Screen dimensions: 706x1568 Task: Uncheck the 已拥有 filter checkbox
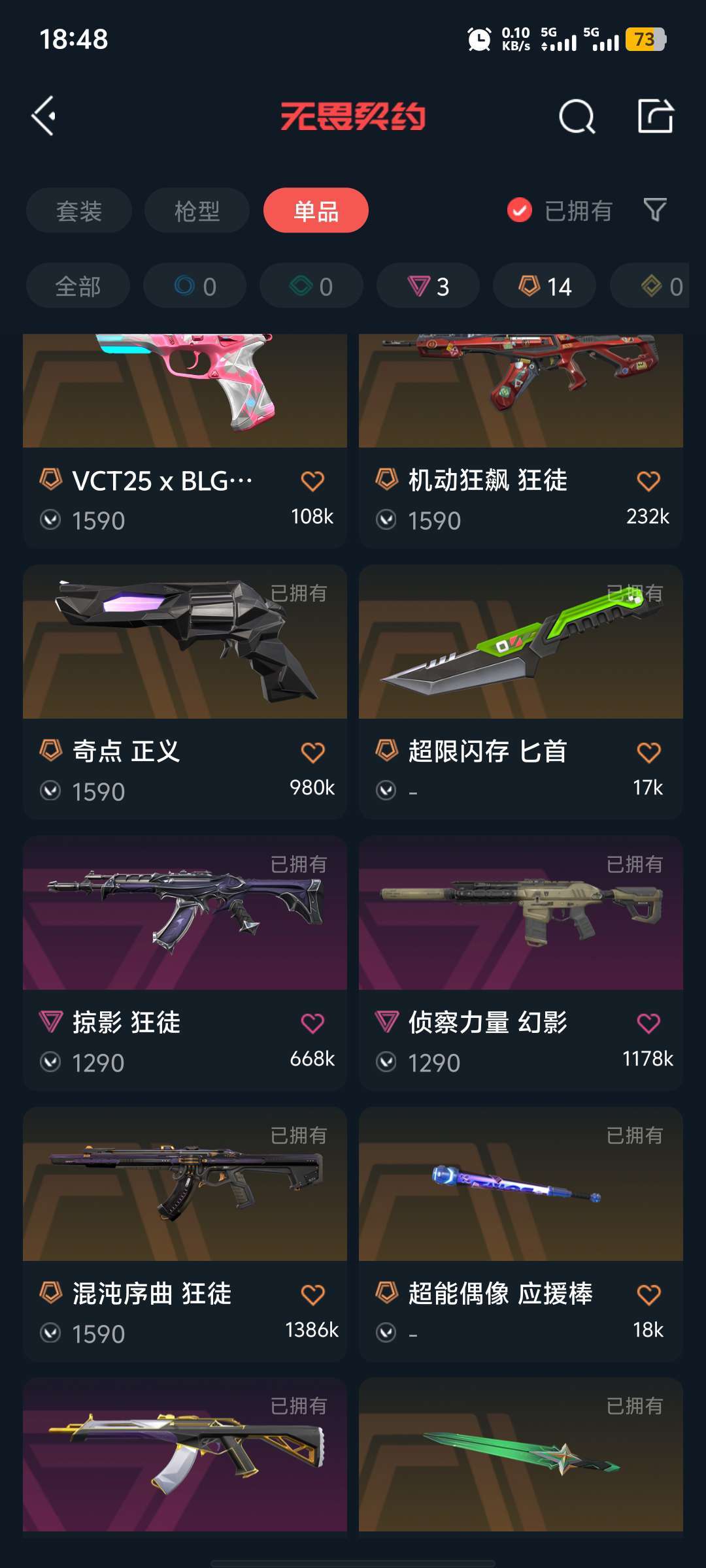[x=520, y=210]
